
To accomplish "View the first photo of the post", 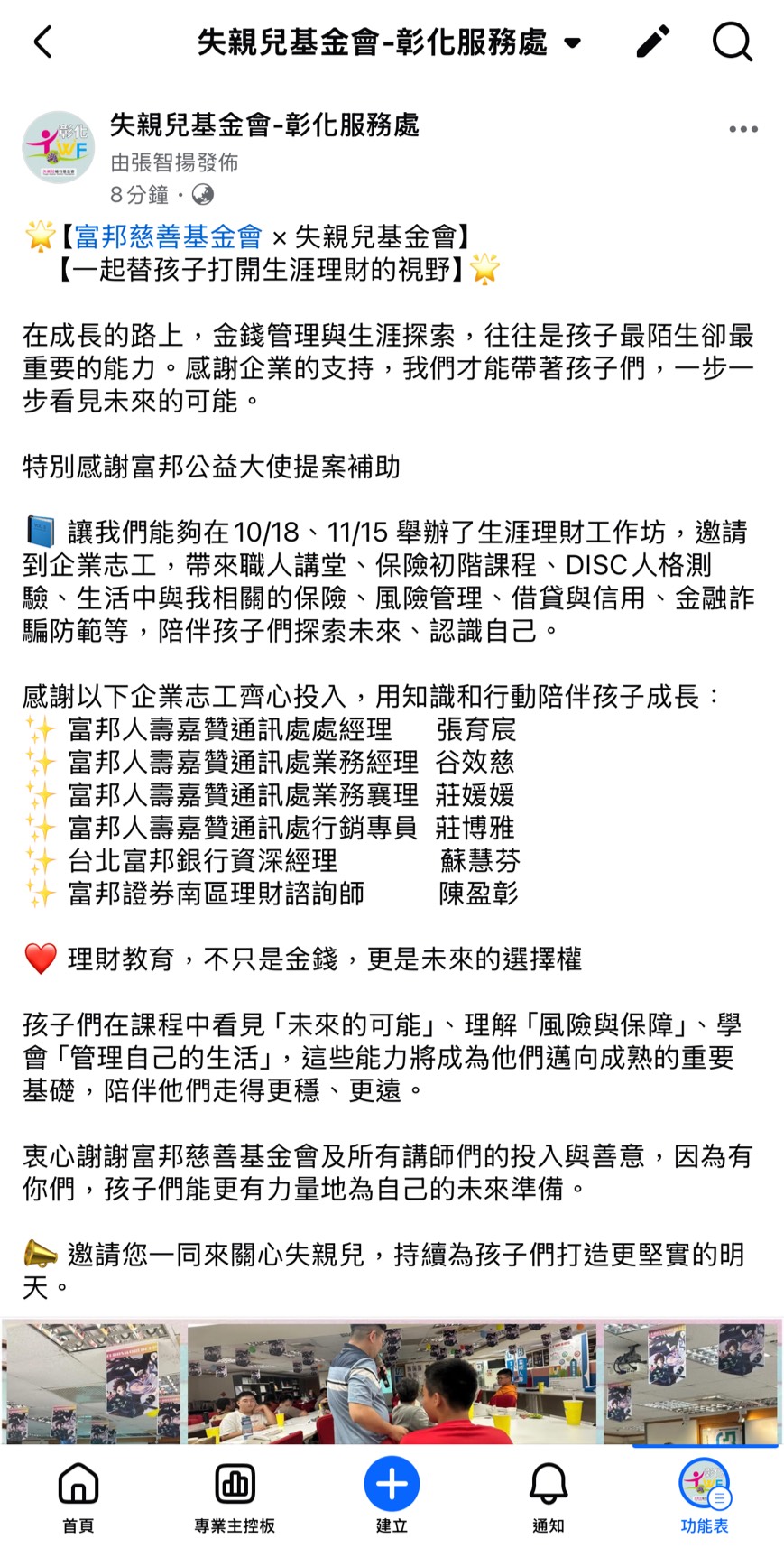I will [92, 1382].
